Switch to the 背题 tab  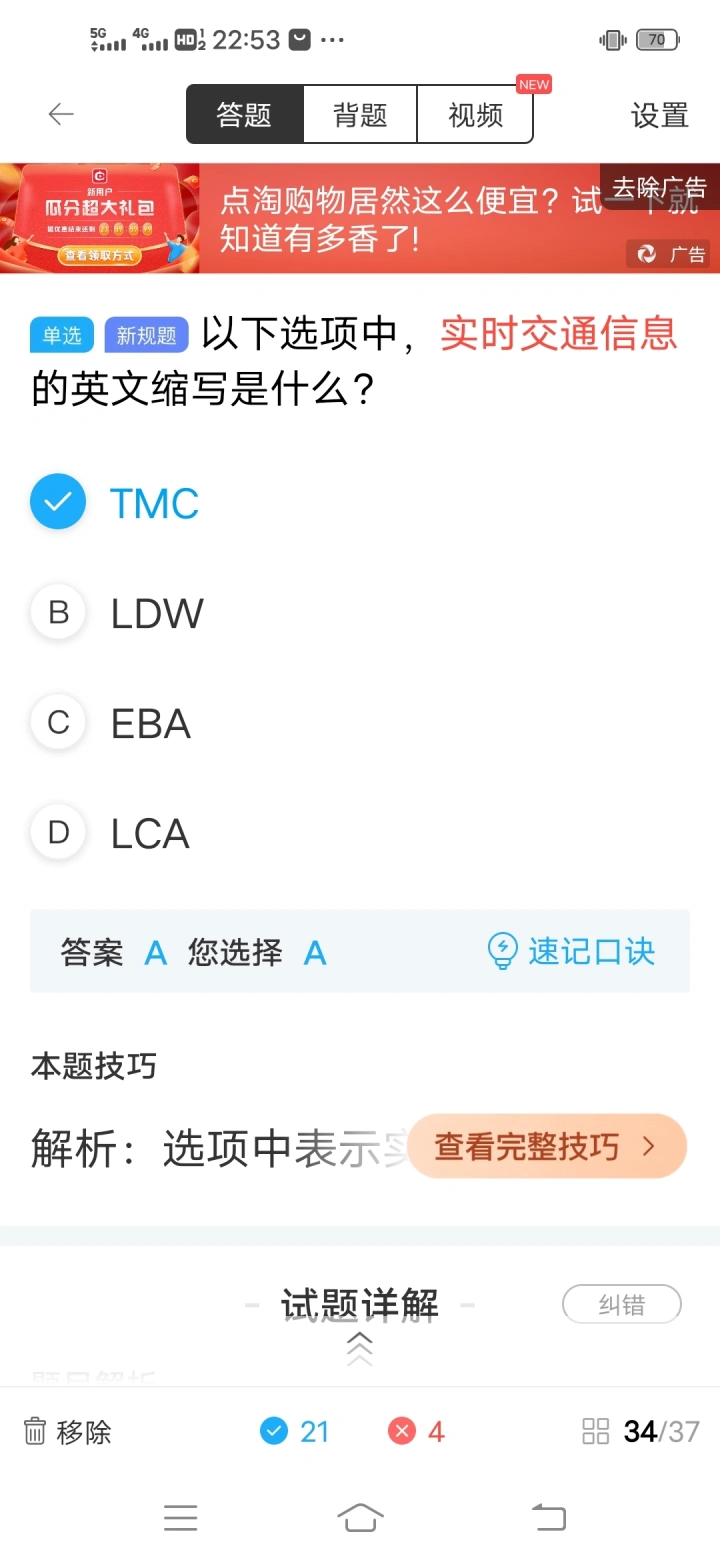[x=360, y=115]
